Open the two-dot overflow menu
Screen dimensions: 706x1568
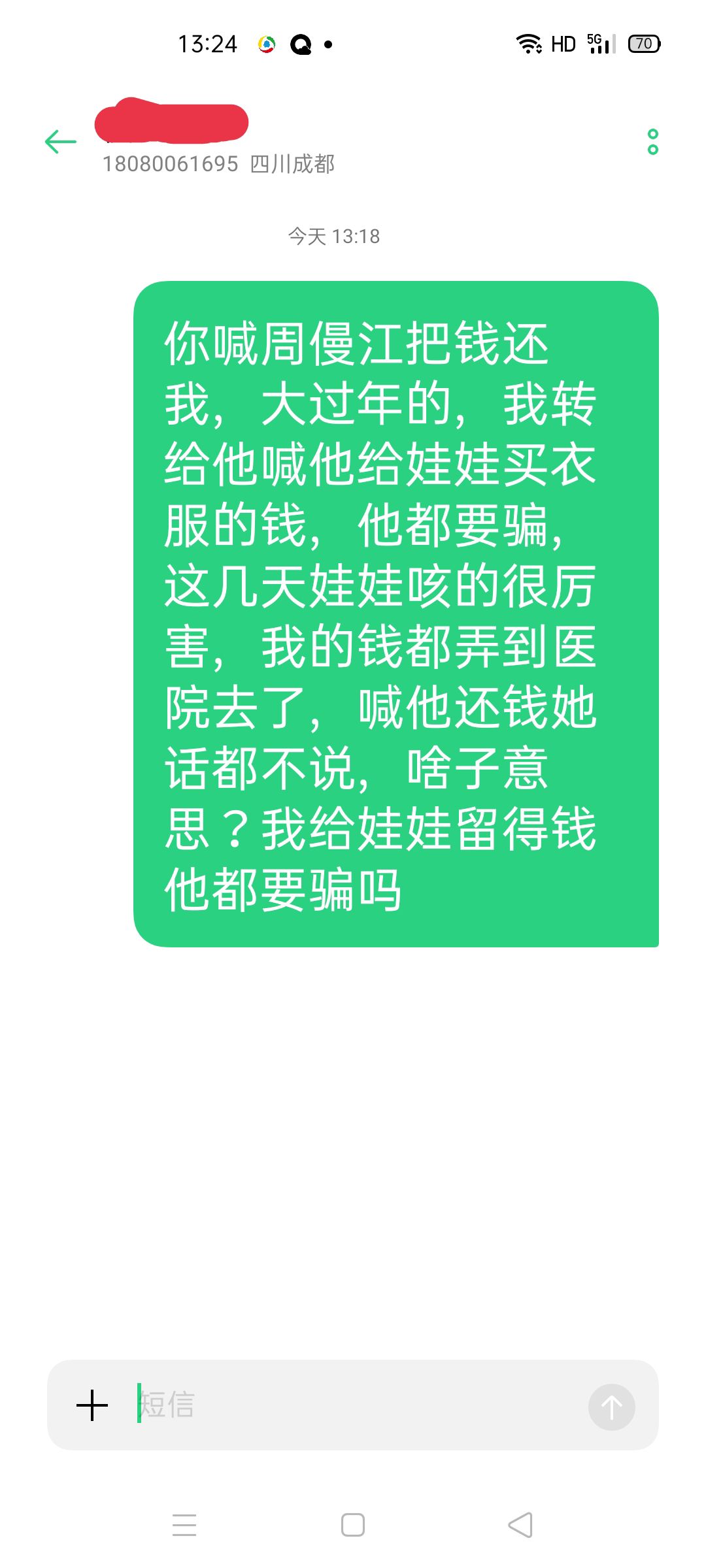coord(652,142)
